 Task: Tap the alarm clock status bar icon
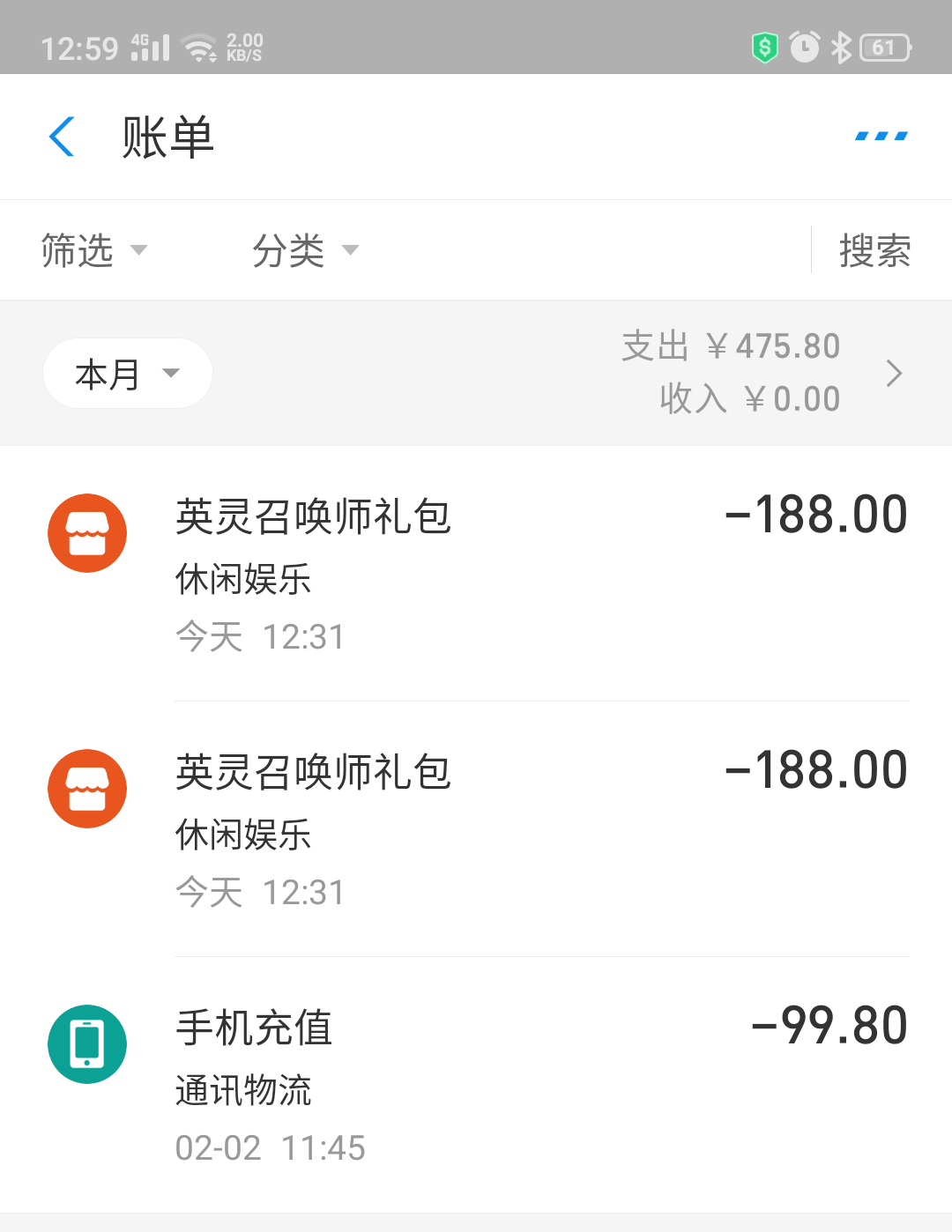804,48
